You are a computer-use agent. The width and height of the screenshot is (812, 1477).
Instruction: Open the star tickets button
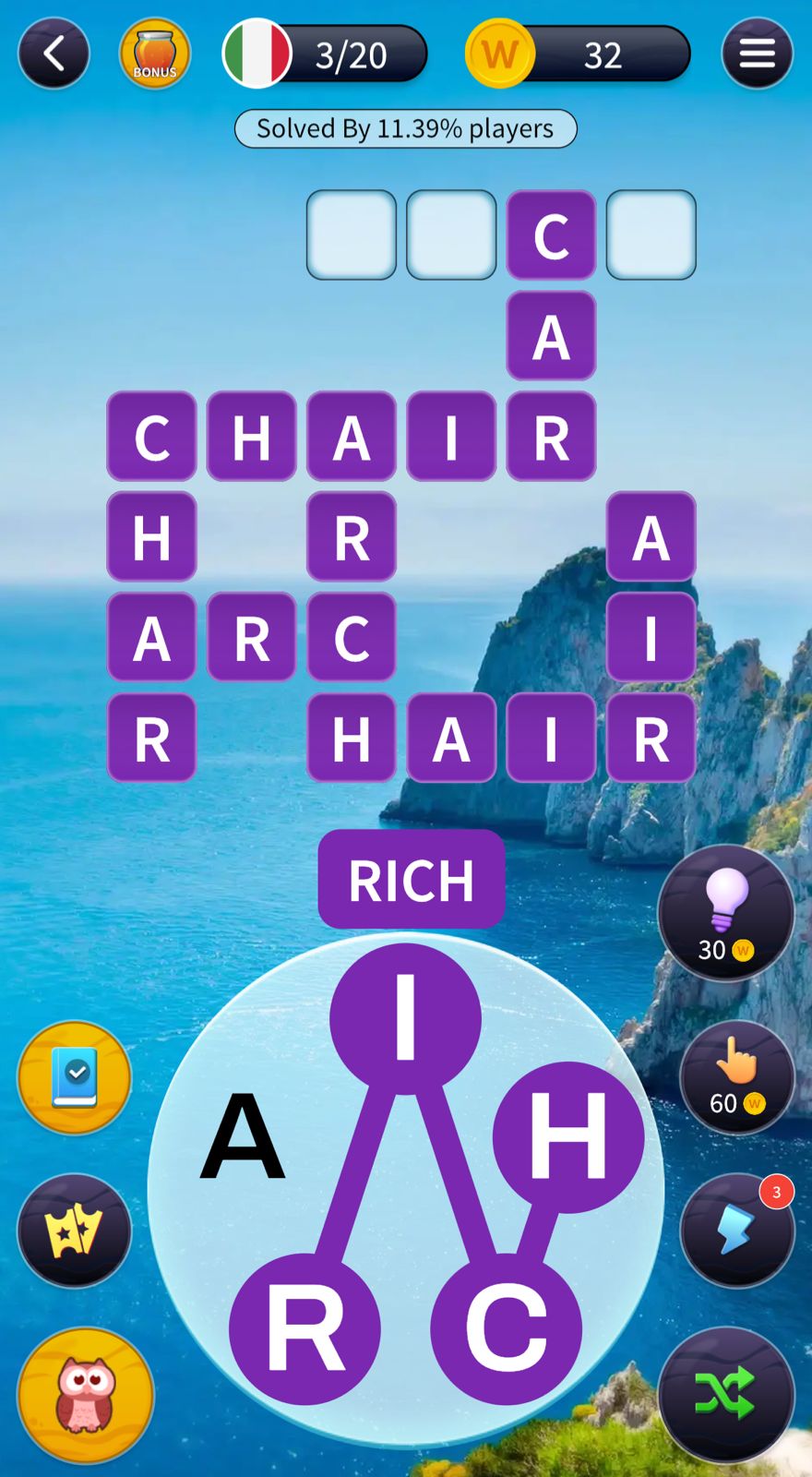[75, 1231]
